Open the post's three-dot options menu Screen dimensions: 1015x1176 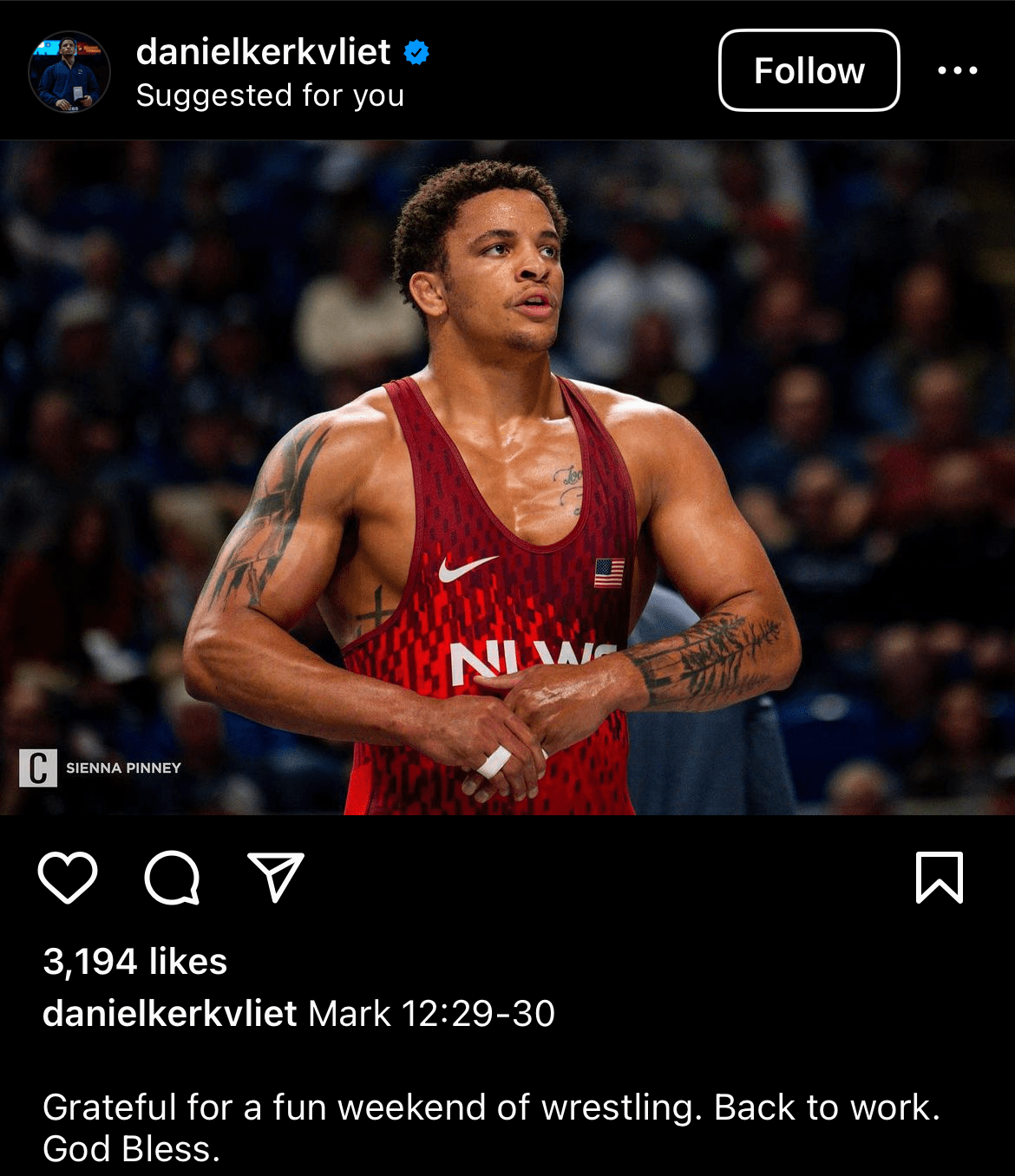coord(958,70)
